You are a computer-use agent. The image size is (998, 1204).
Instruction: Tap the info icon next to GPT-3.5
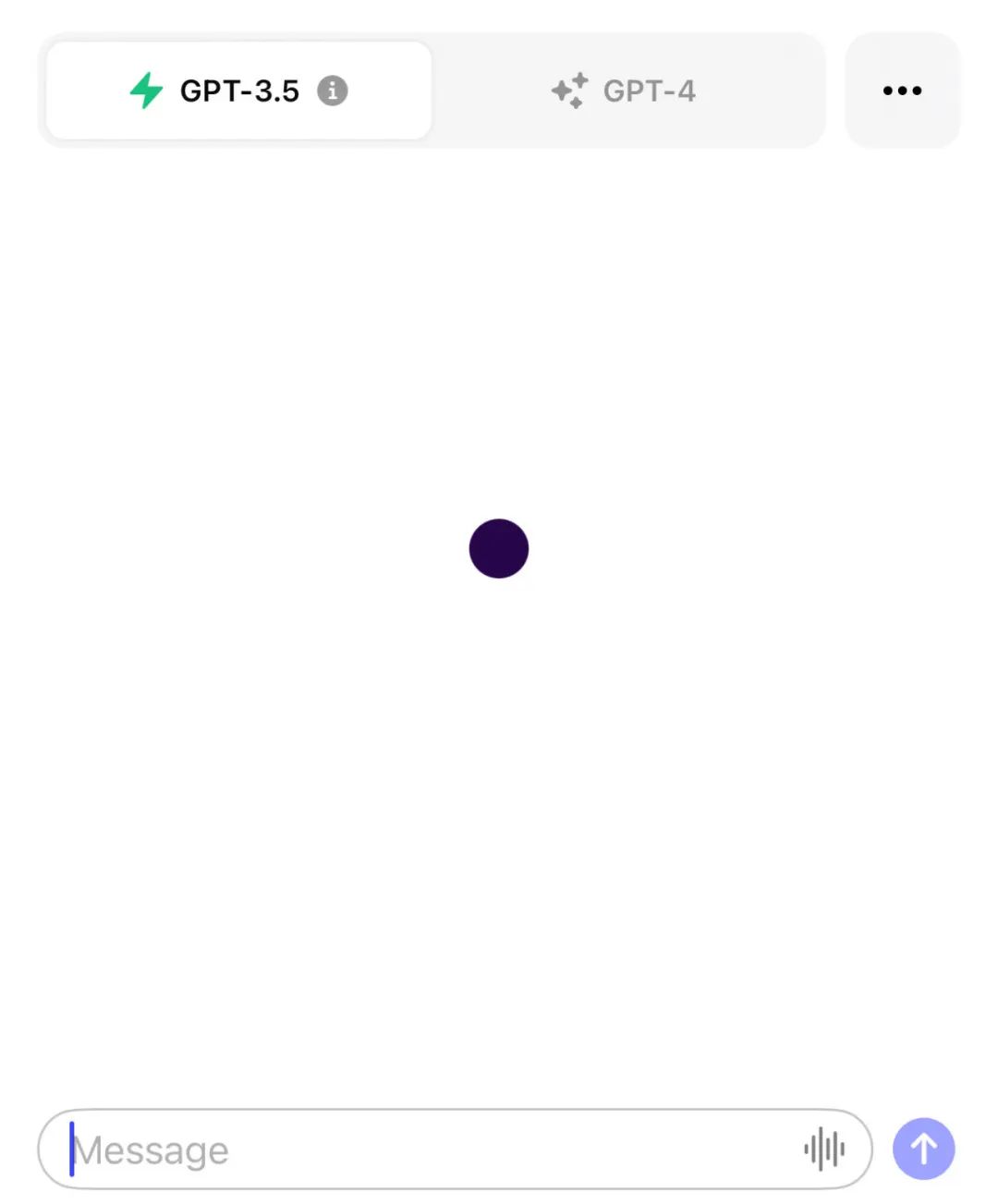coord(334,90)
